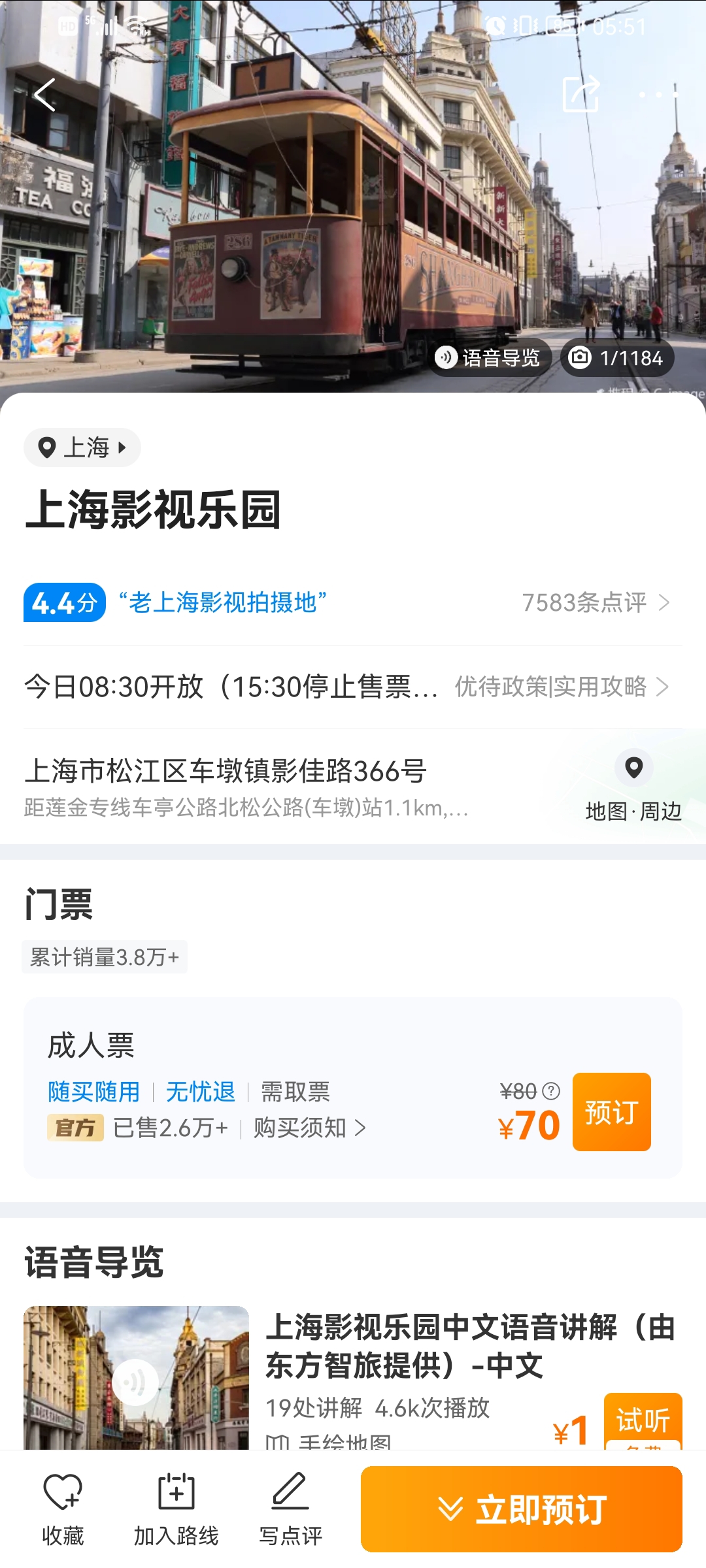
Task: Go back using the top-left arrow
Action: pos(44,95)
